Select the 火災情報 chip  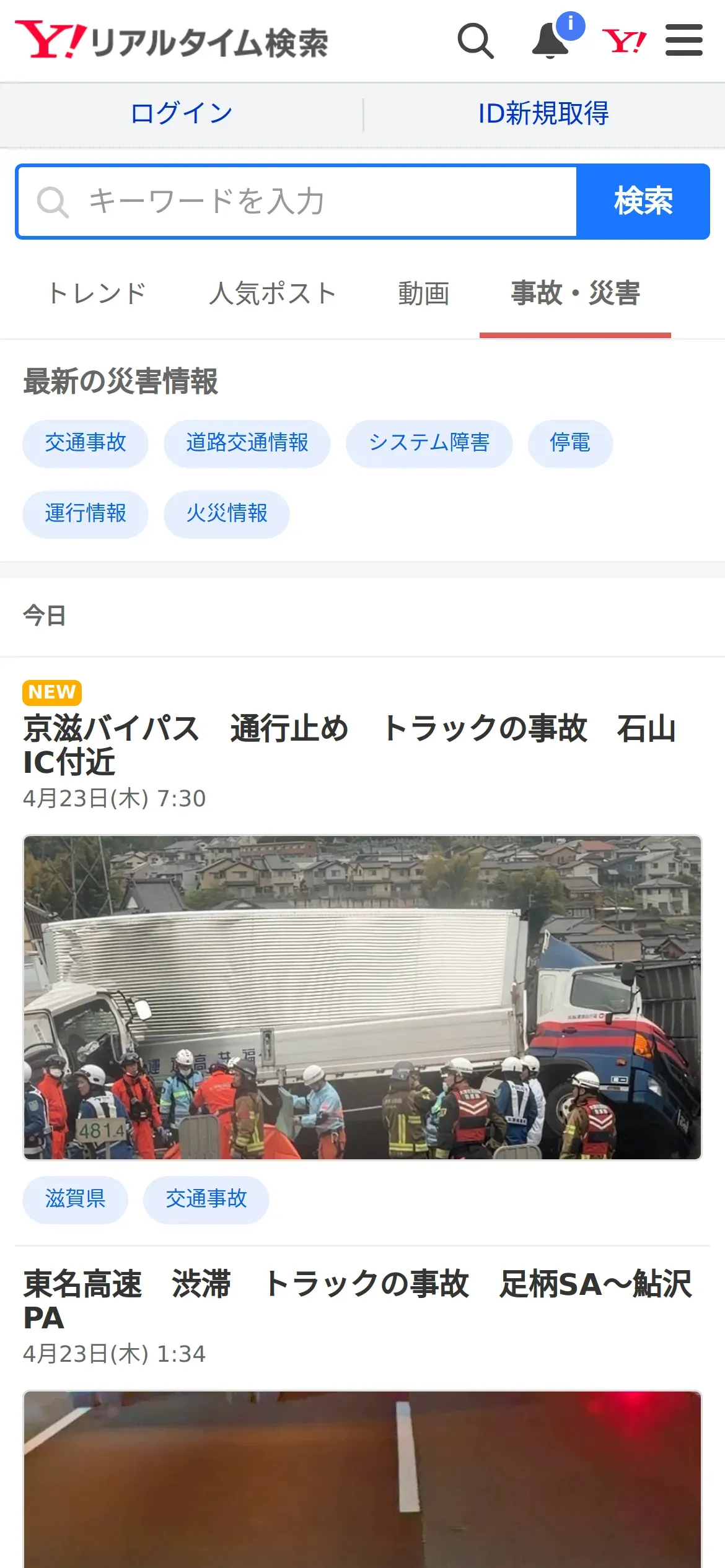click(227, 514)
